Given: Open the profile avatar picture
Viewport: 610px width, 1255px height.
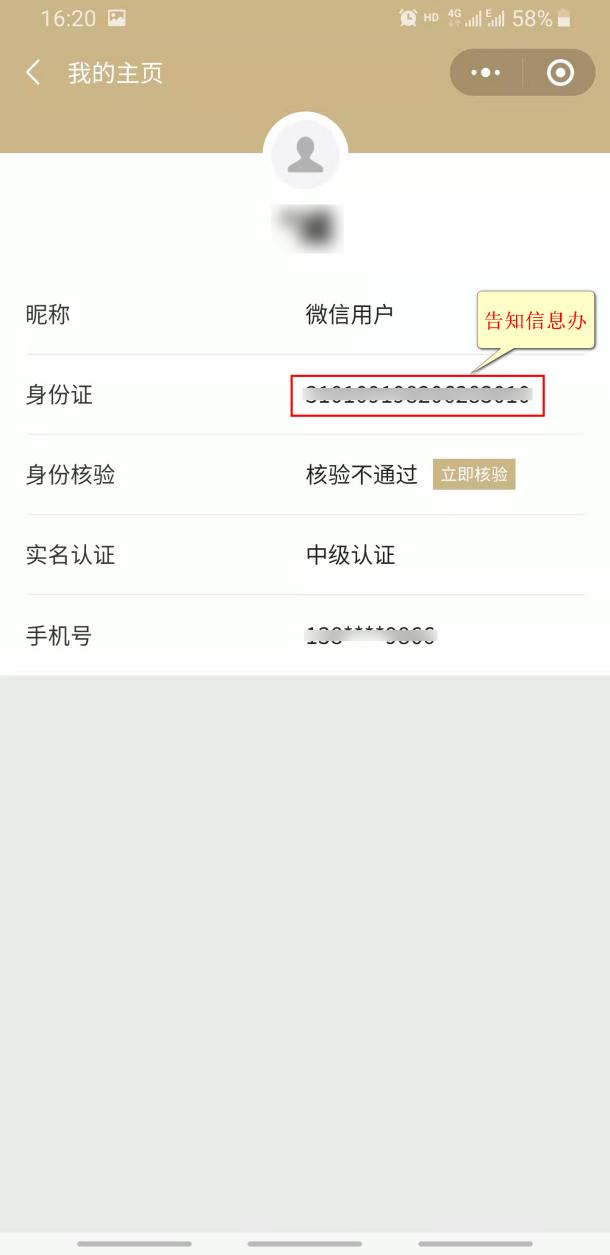Looking at the screenshot, I should tap(305, 157).
